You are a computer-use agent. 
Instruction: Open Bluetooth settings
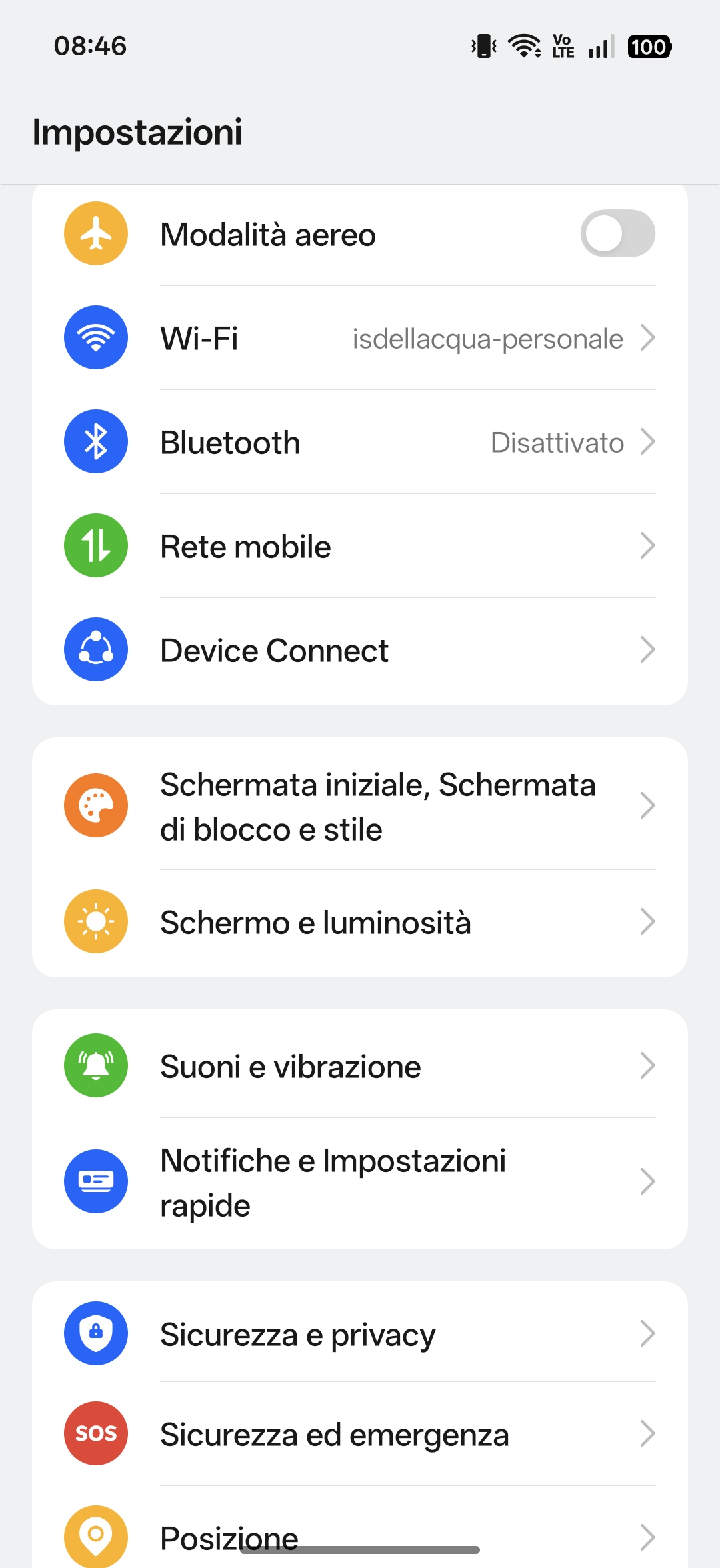point(360,443)
